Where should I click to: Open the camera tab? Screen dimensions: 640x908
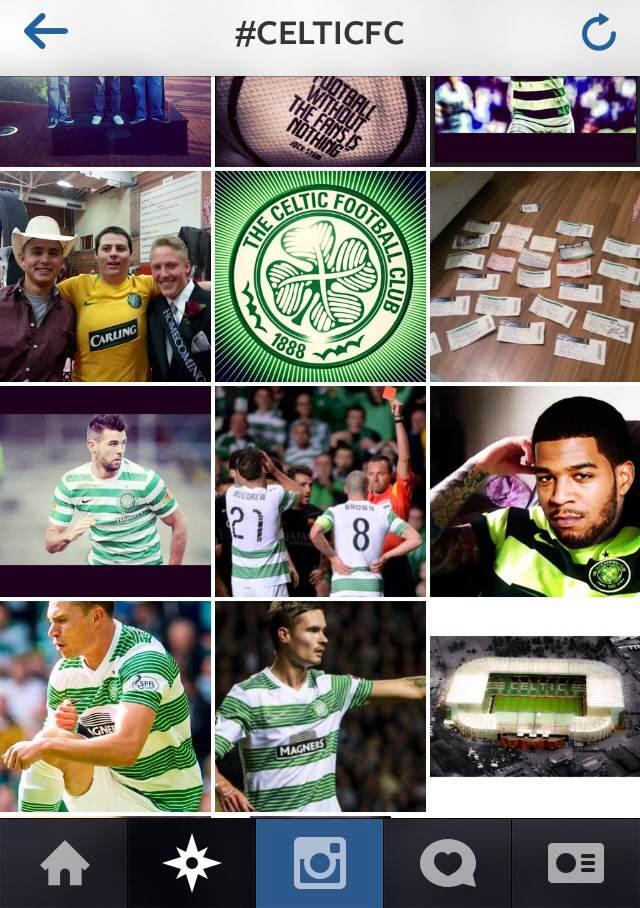319,863
